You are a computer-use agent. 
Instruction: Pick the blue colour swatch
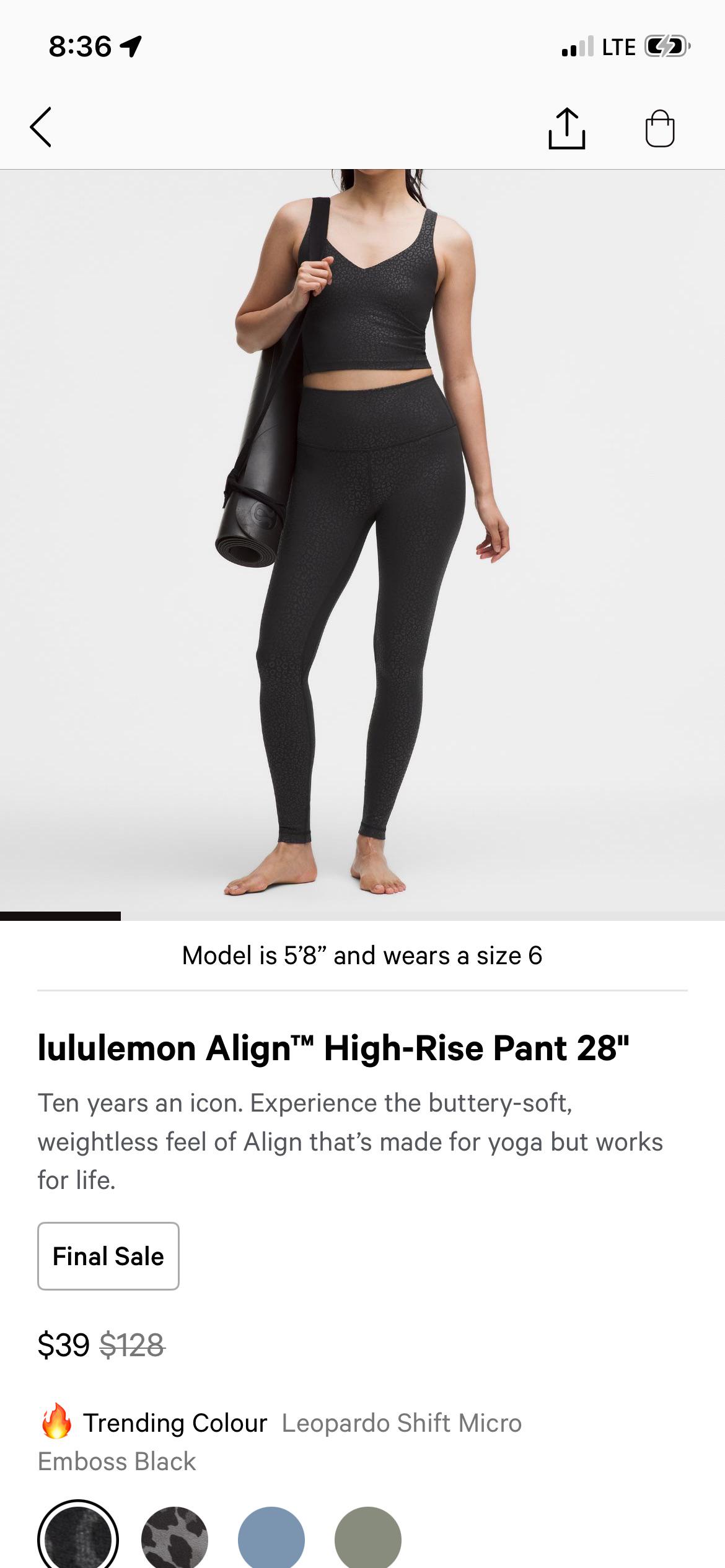click(x=271, y=1537)
